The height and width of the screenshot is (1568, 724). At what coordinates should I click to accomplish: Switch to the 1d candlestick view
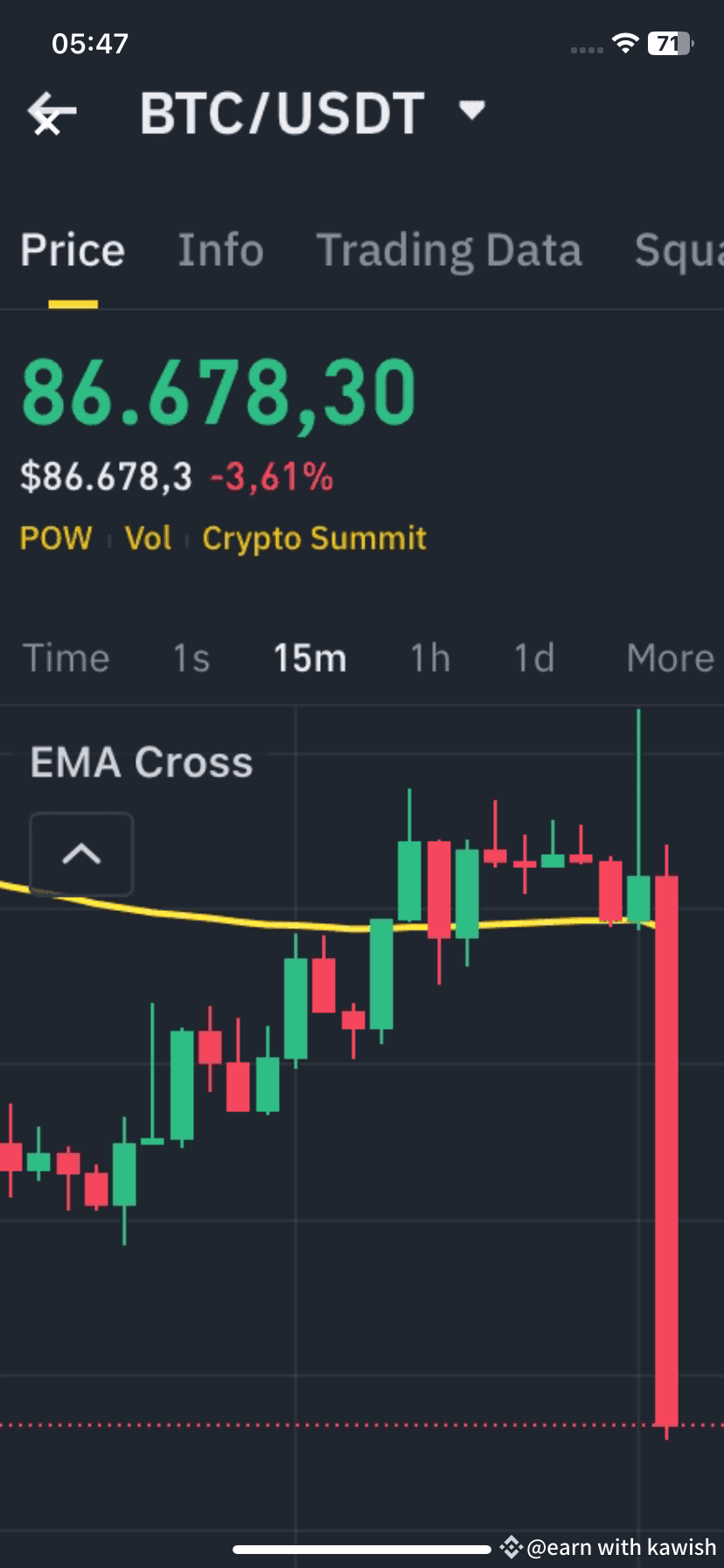[x=533, y=658]
